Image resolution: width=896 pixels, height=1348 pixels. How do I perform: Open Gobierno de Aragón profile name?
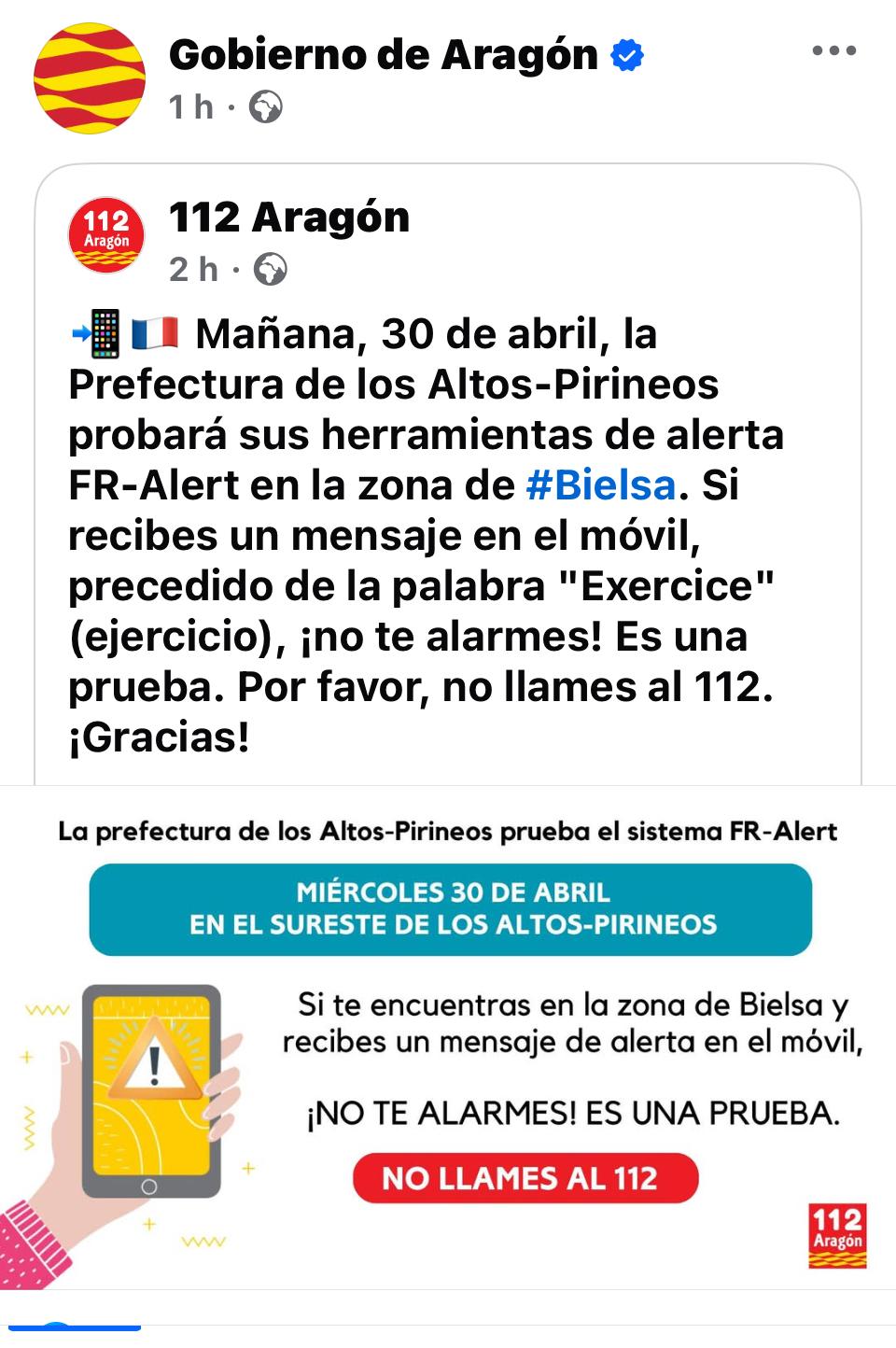point(383,55)
